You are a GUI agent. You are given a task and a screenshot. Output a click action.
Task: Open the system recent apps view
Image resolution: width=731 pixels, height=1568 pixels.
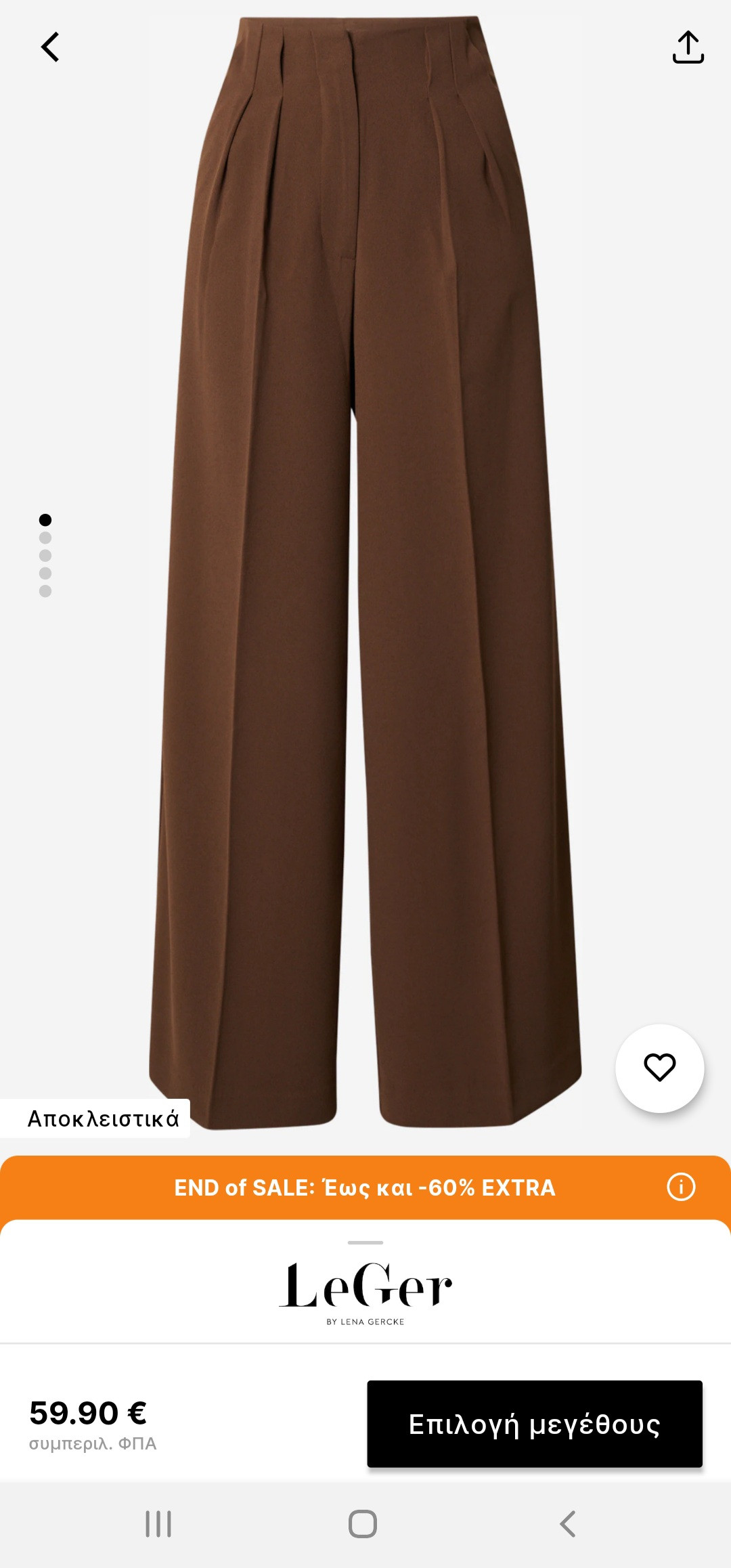click(158, 1524)
